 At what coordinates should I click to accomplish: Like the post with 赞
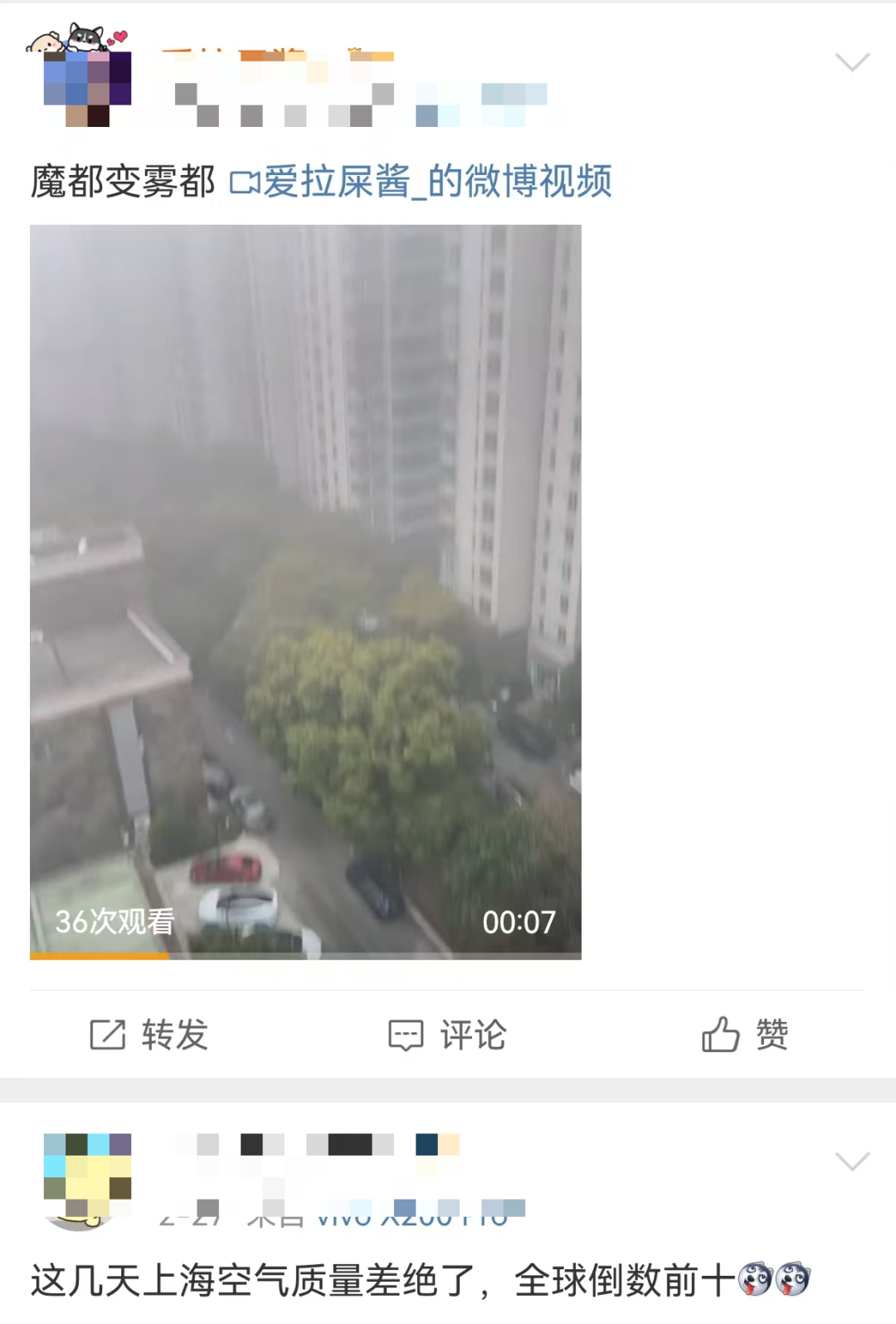[745, 1034]
